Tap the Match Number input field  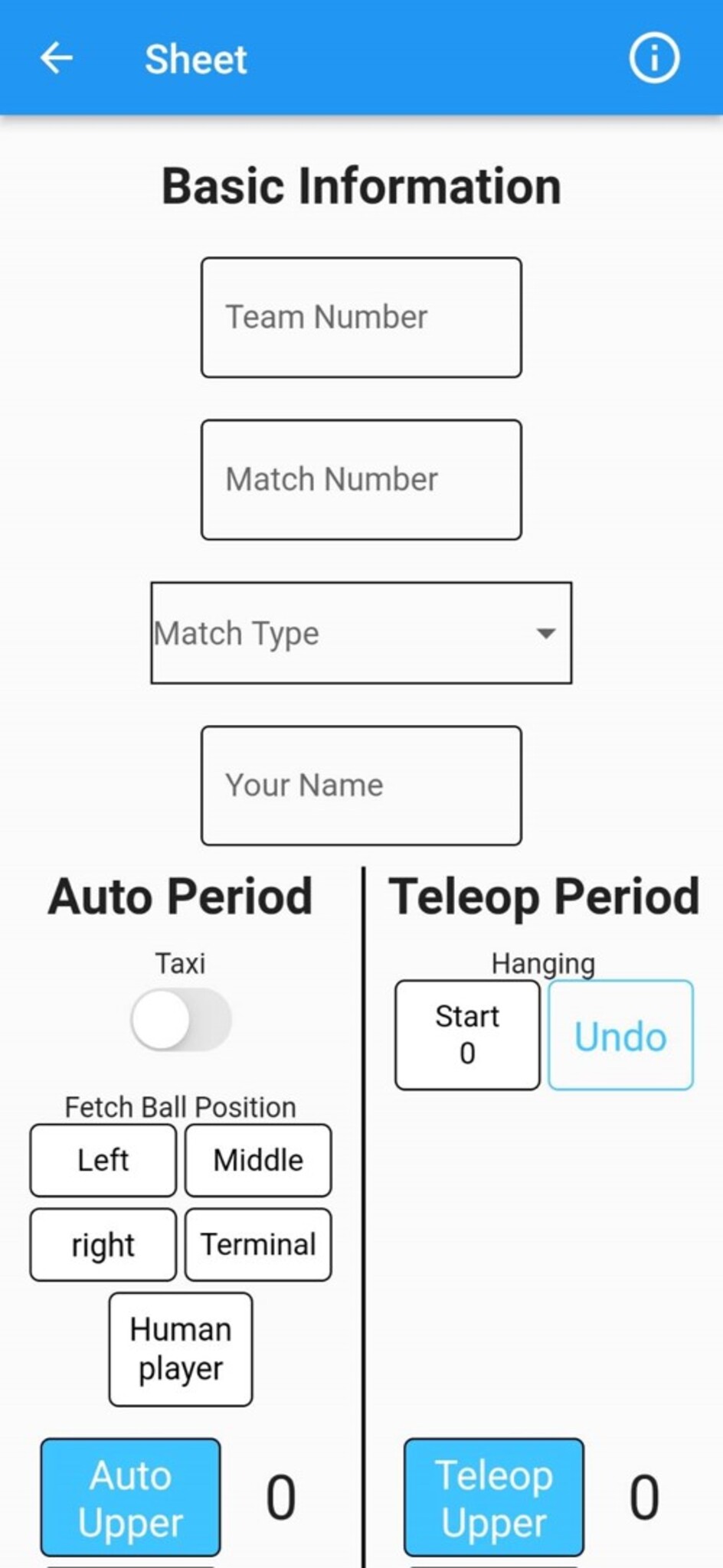click(361, 479)
